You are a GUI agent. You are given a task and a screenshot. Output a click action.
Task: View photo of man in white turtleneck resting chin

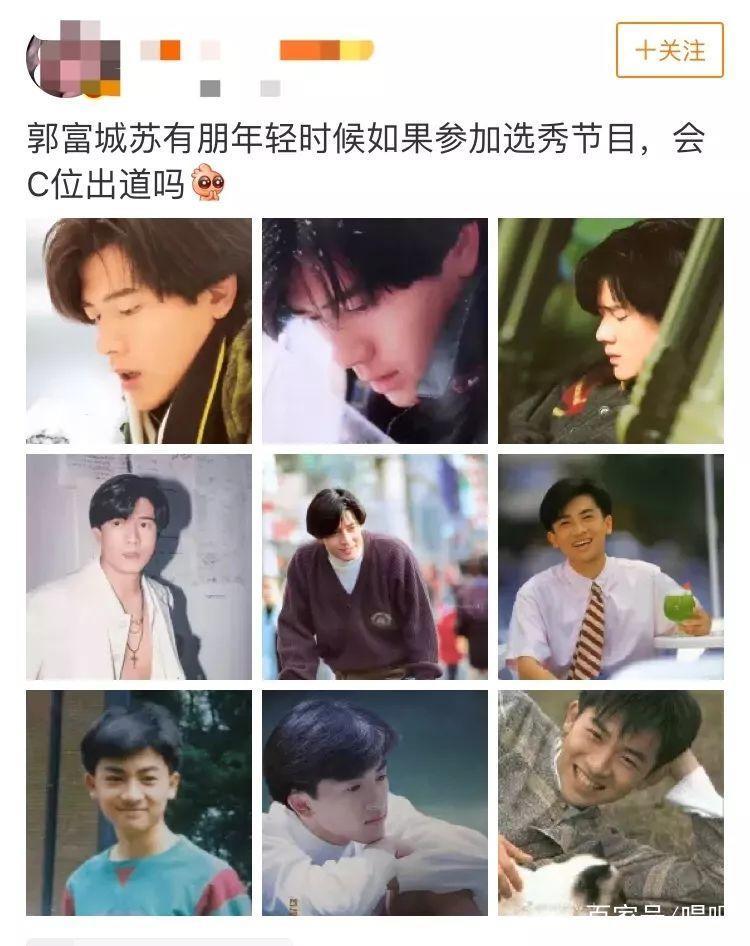[375, 802]
